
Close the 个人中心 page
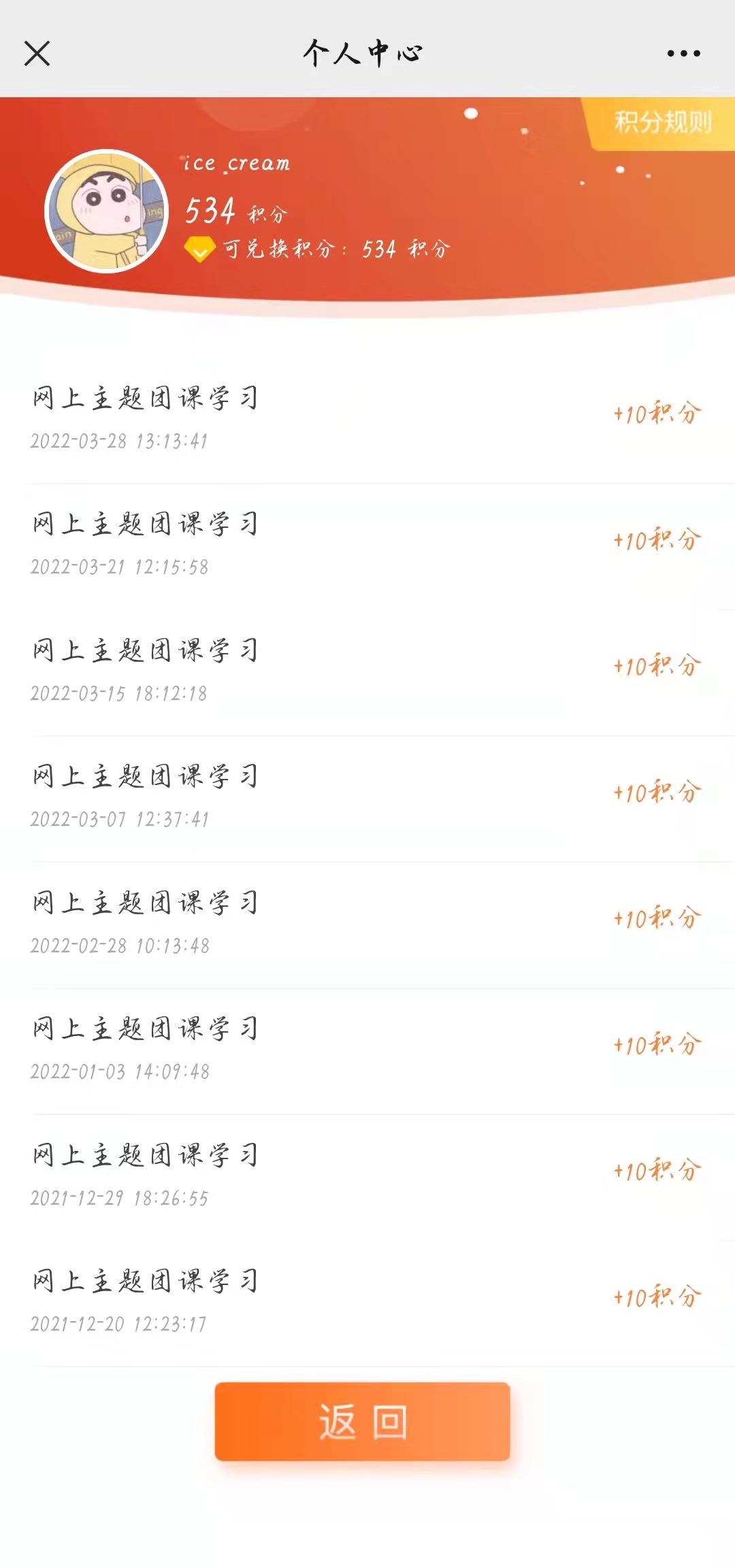[37, 53]
